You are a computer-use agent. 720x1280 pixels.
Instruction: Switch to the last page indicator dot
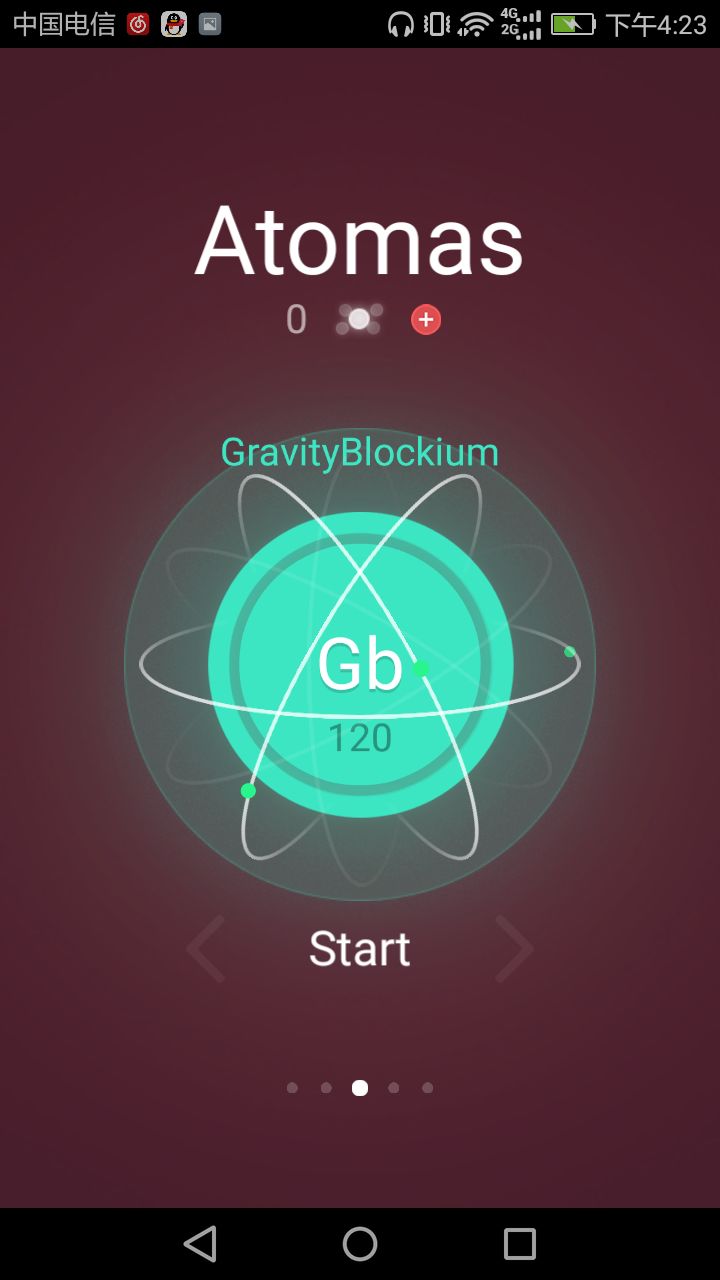(427, 1087)
